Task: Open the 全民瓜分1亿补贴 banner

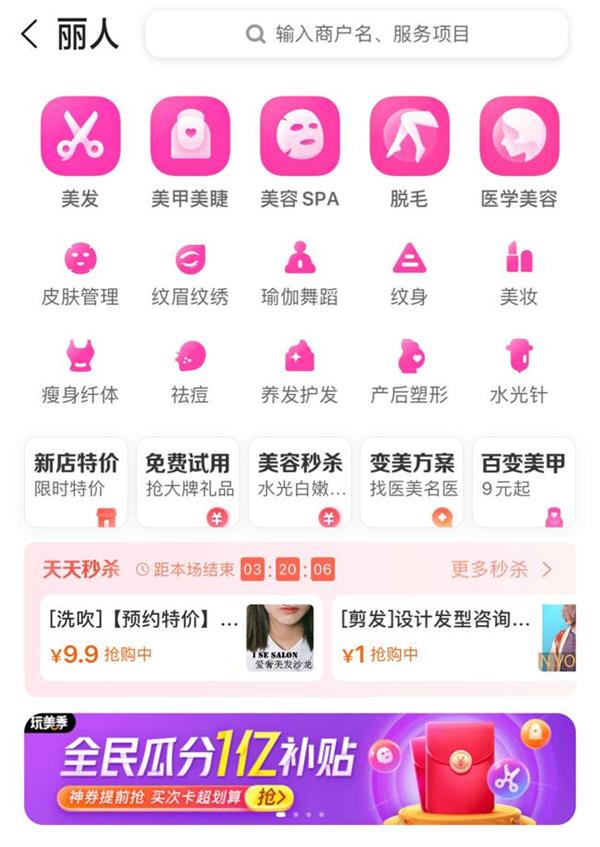Action: (x=300, y=768)
